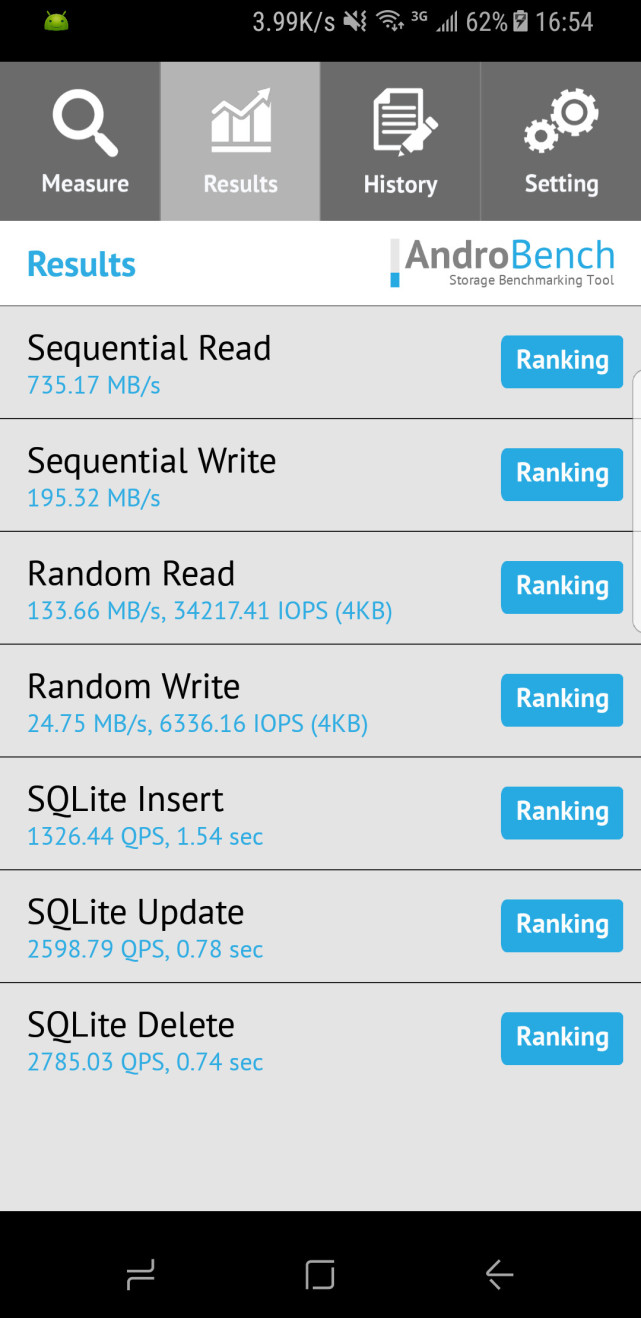Tap Ranking button beside Sequential Write
The image size is (641, 1318).
(x=561, y=474)
